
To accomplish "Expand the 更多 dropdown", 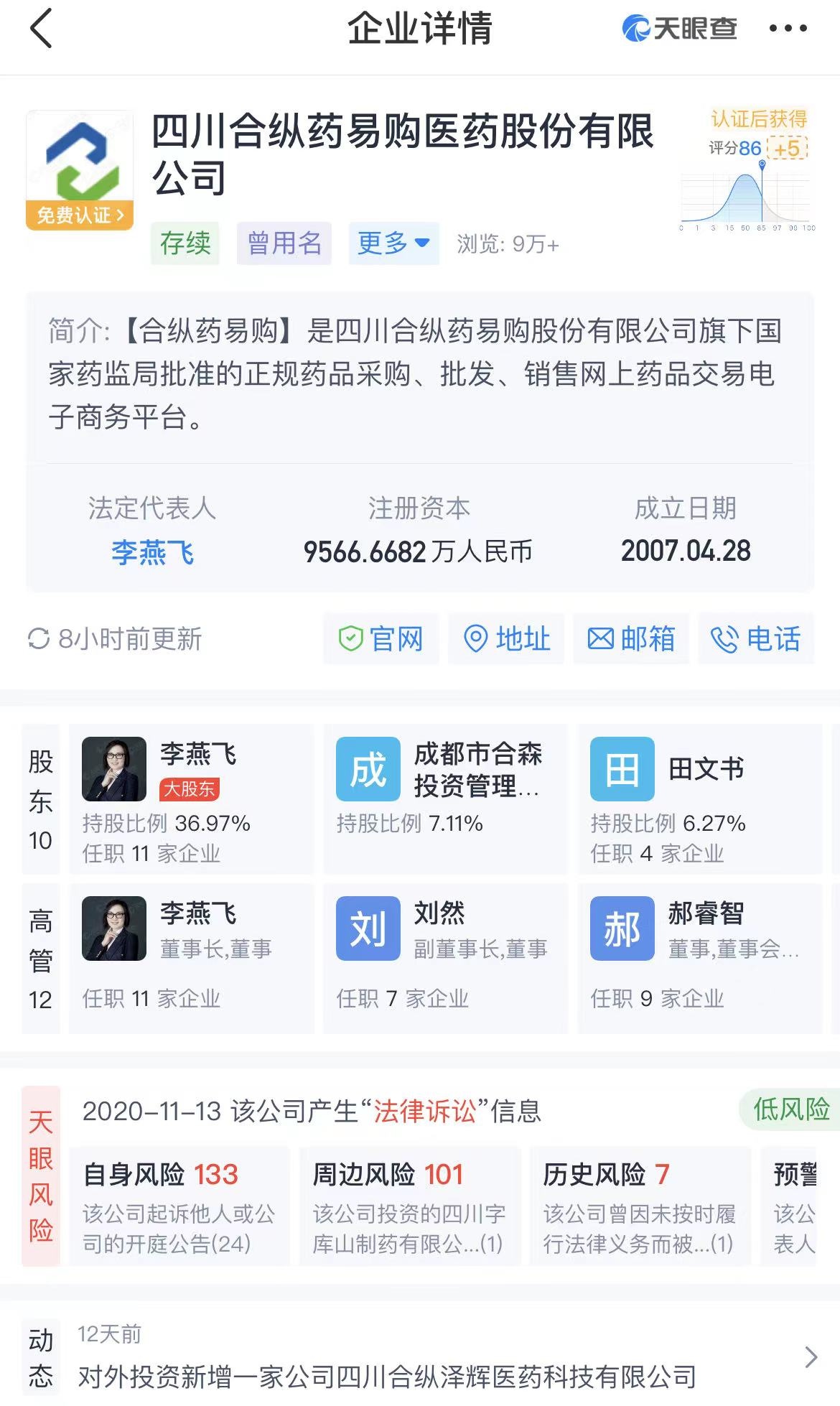I will [393, 243].
